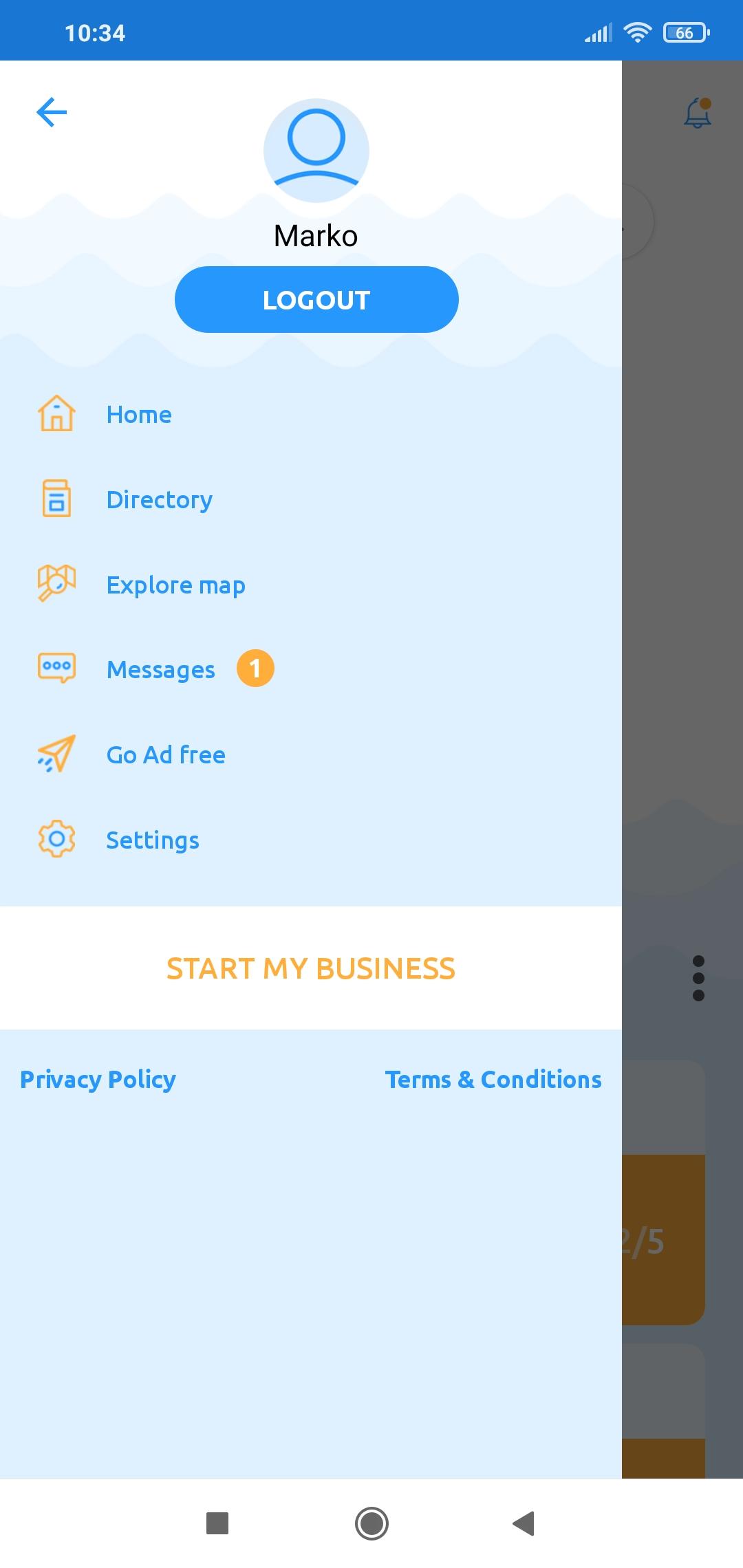Choose Go Ad free
This screenshot has width=743, height=1568.
(x=166, y=755)
